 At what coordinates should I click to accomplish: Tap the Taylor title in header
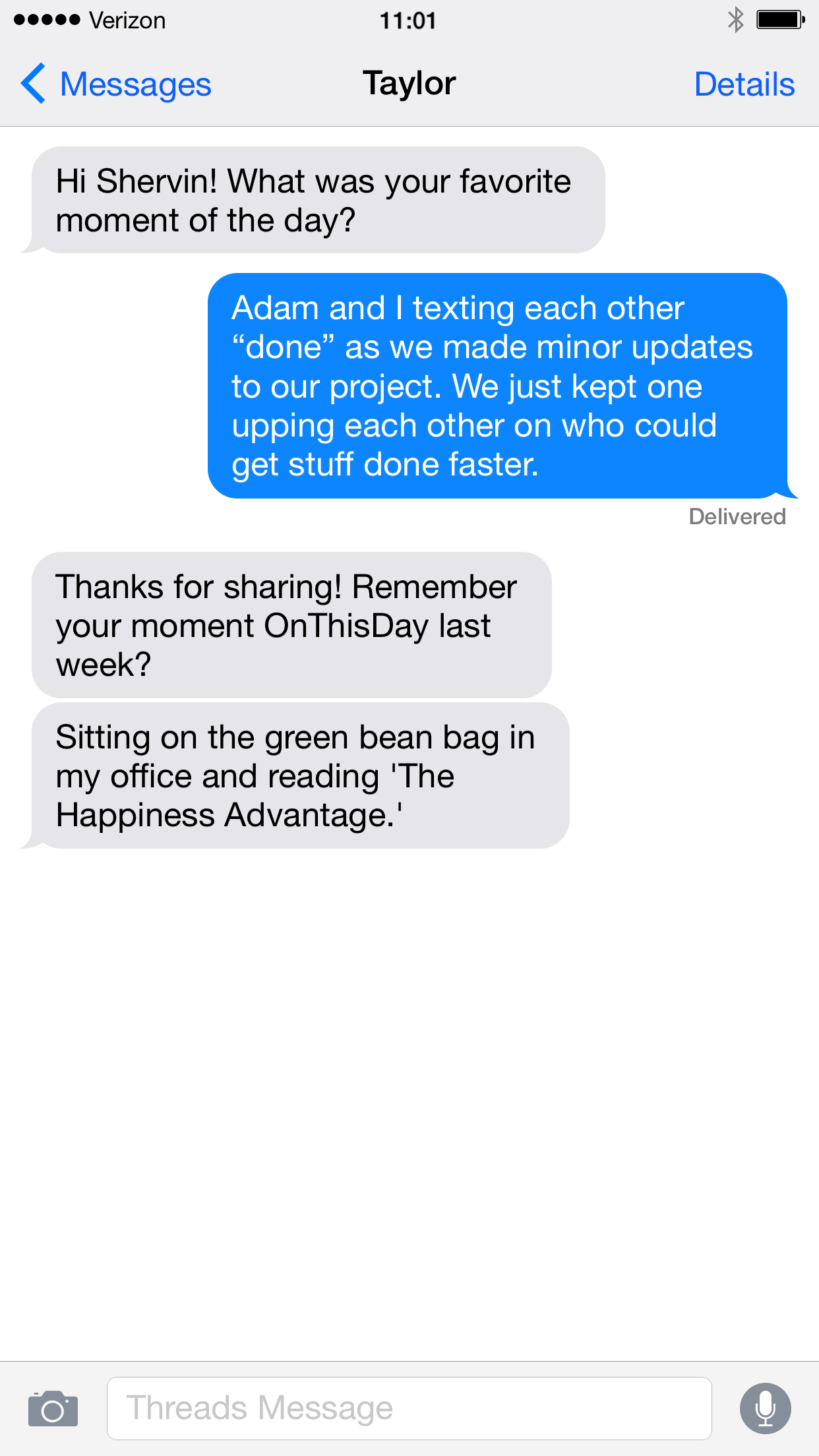[409, 84]
